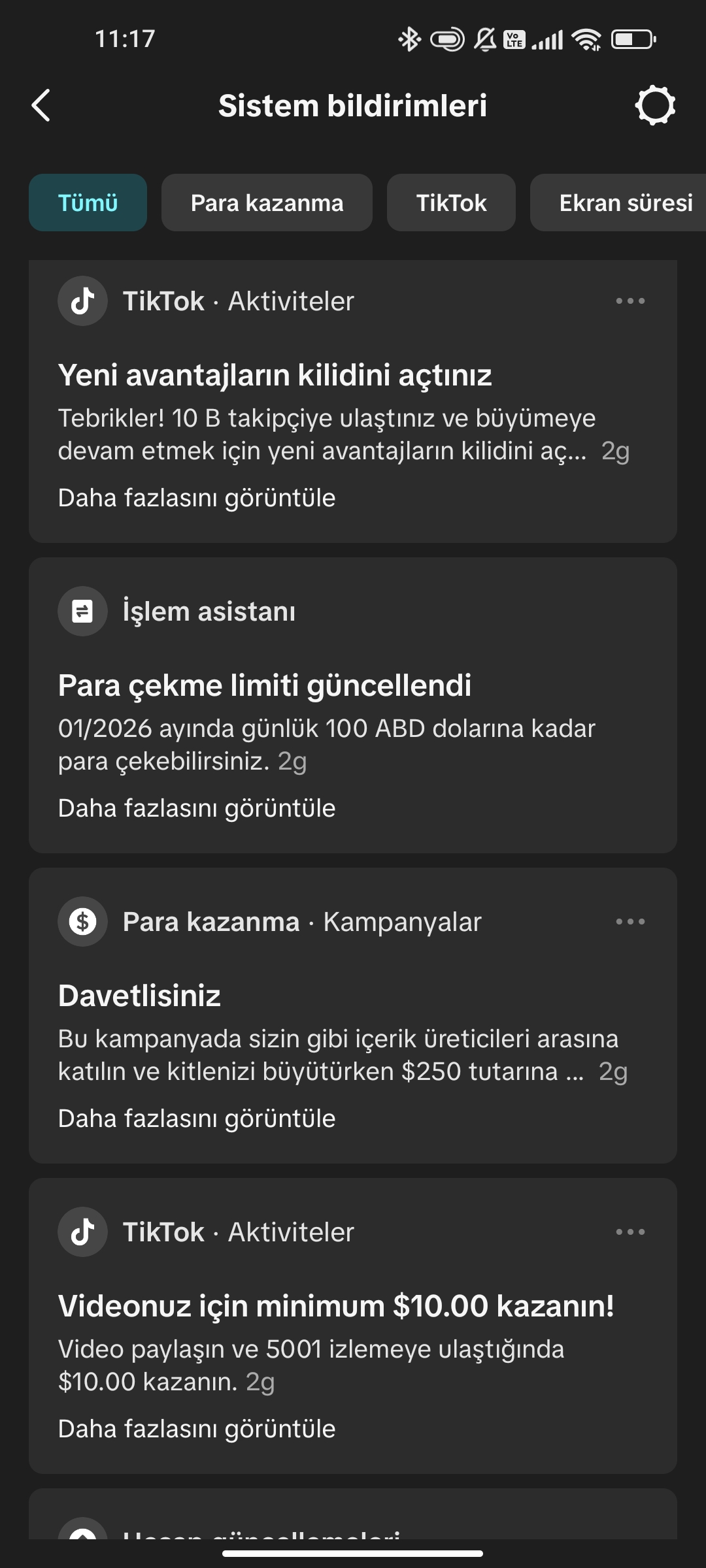
Task: Tap the battery indicator in the status bar
Action: (630, 39)
